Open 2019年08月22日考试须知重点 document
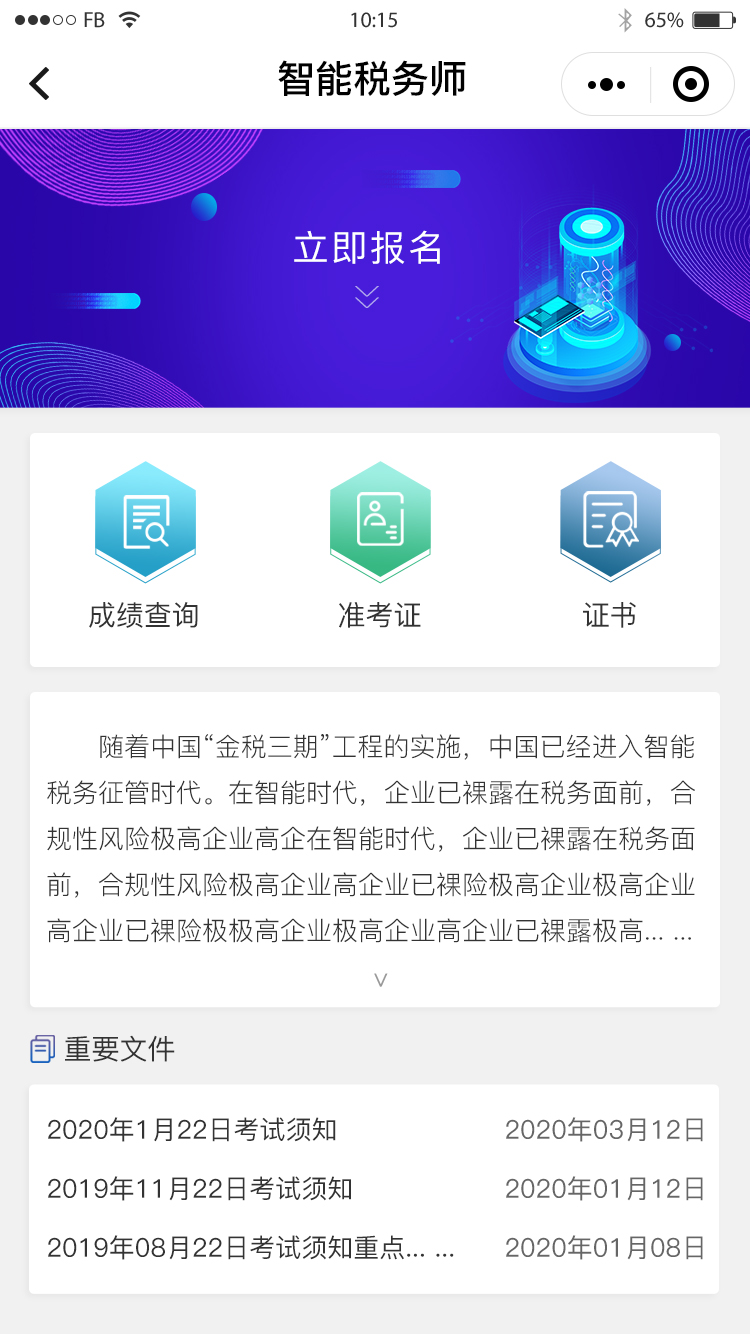The height and width of the screenshot is (1334, 750). pyautogui.click(x=375, y=1247)
